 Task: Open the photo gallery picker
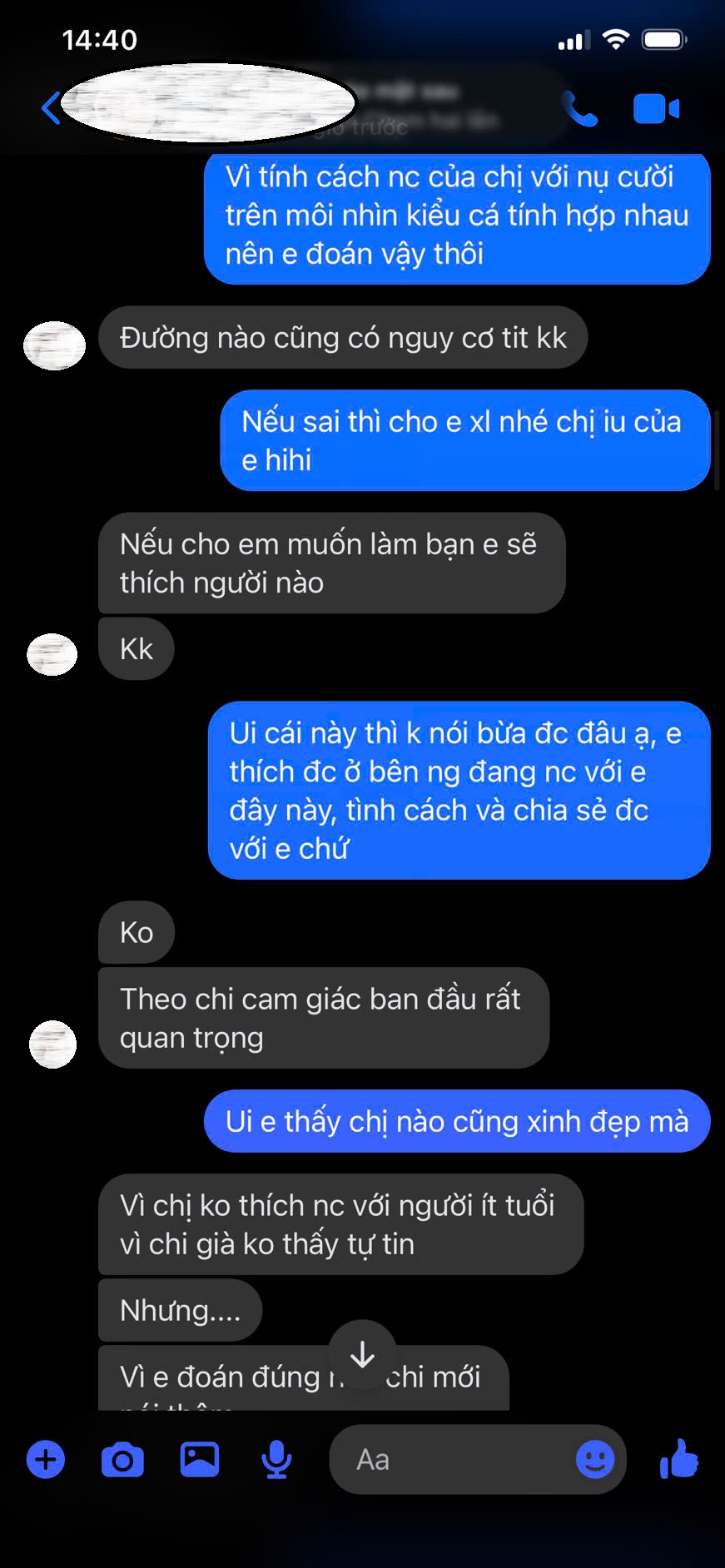[x=200, y=1459]
